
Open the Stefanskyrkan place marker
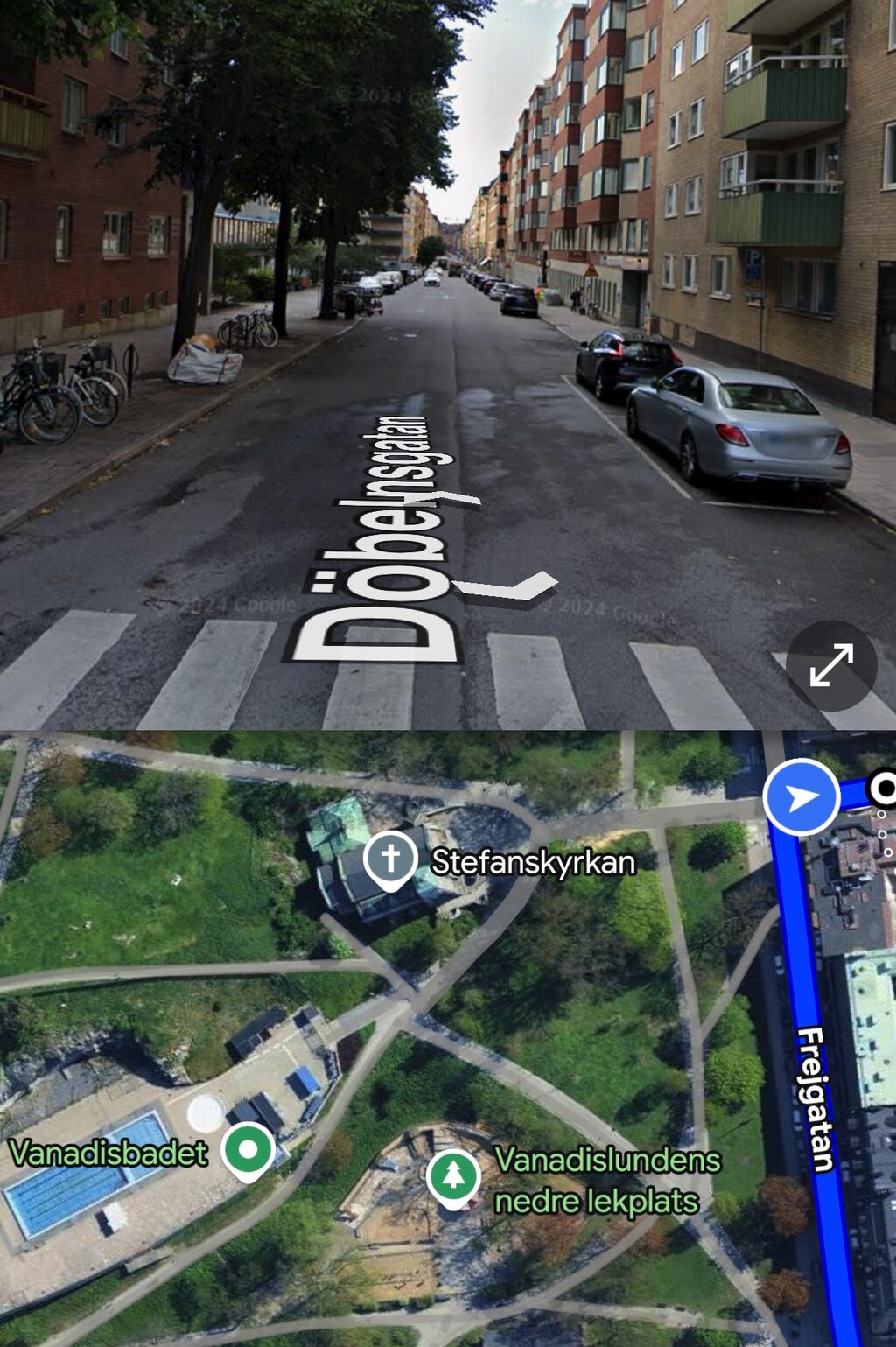(390, 858)
